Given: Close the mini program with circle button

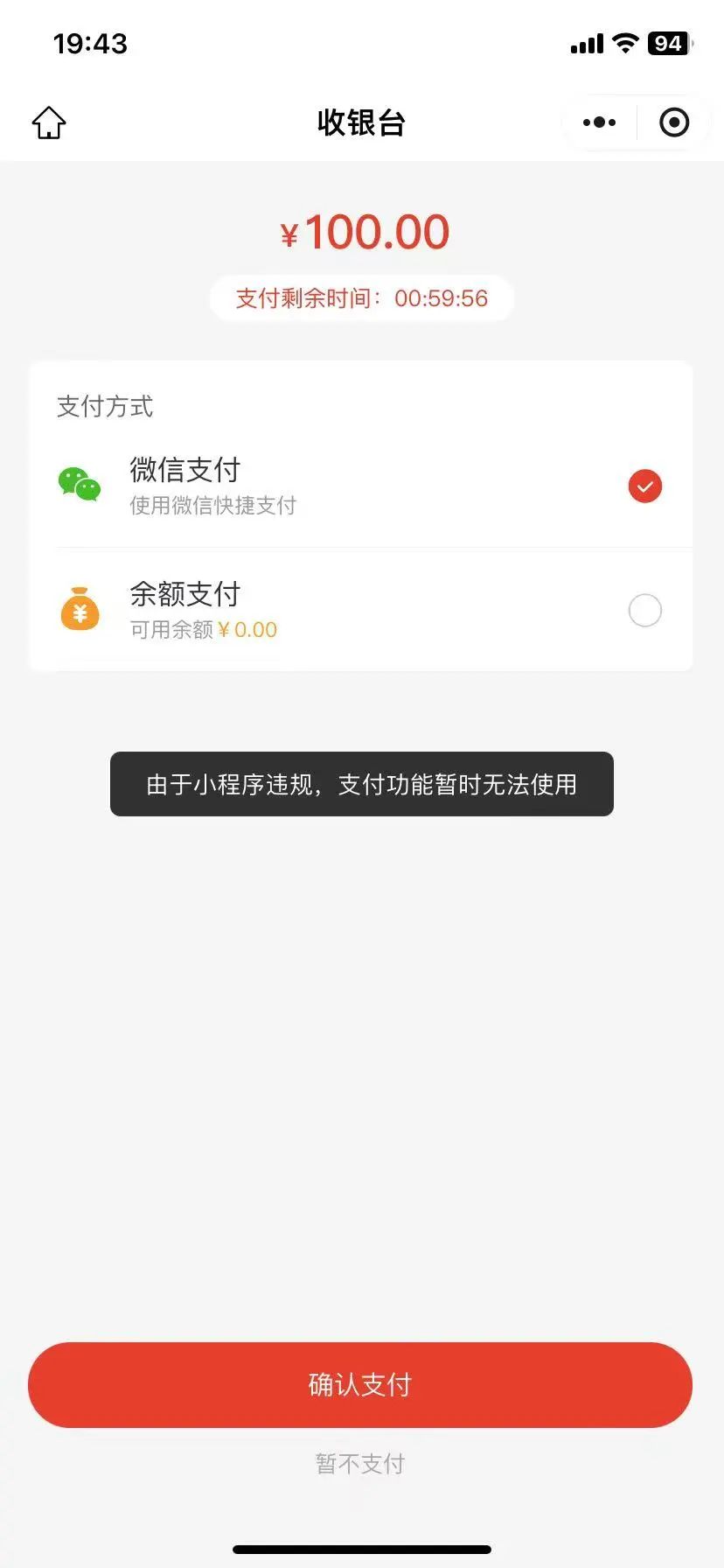Looking at the screenshot, I should point(674,122).
